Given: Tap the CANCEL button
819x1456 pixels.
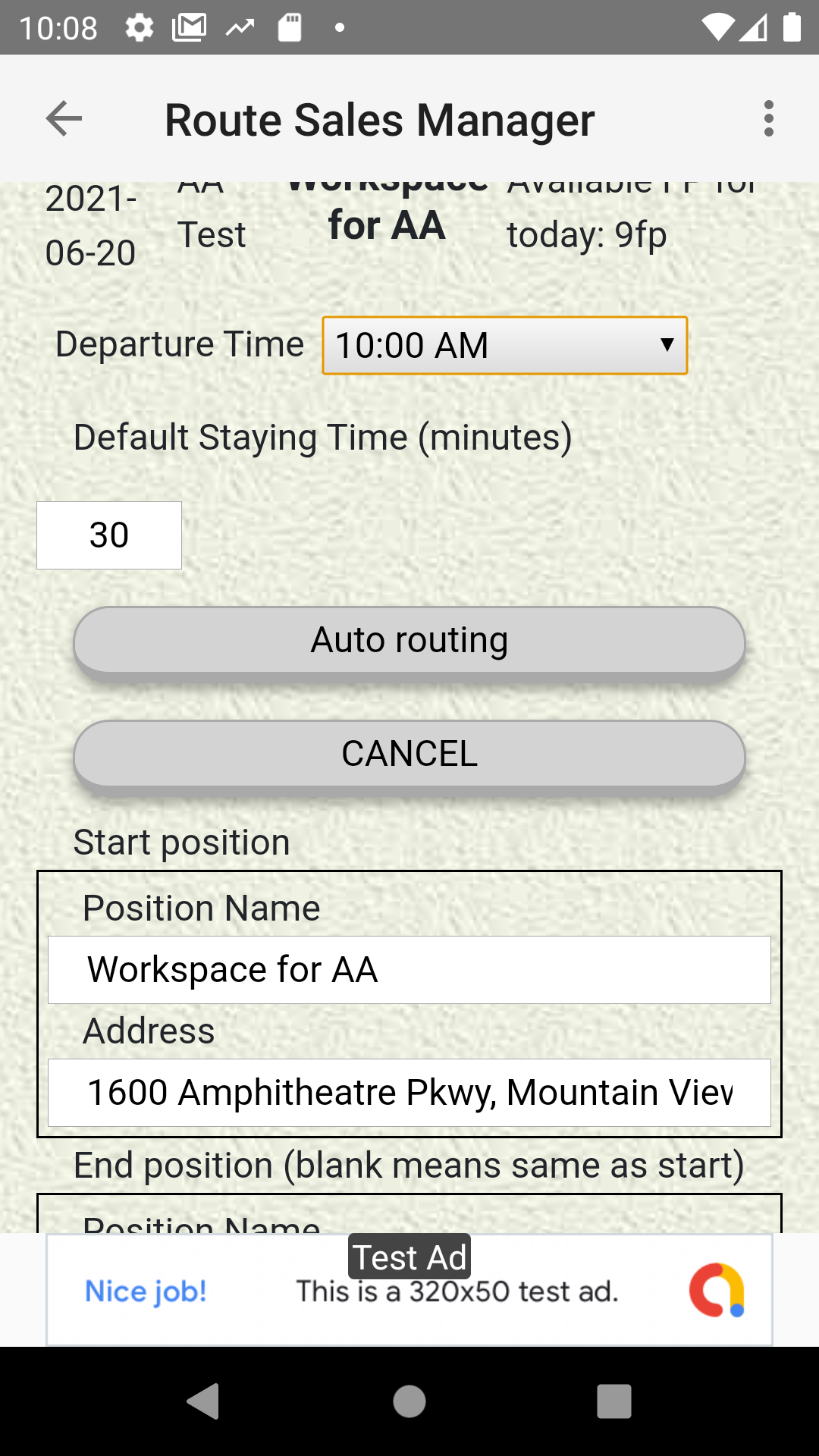Looking at the screenshot, I should 409,754.
